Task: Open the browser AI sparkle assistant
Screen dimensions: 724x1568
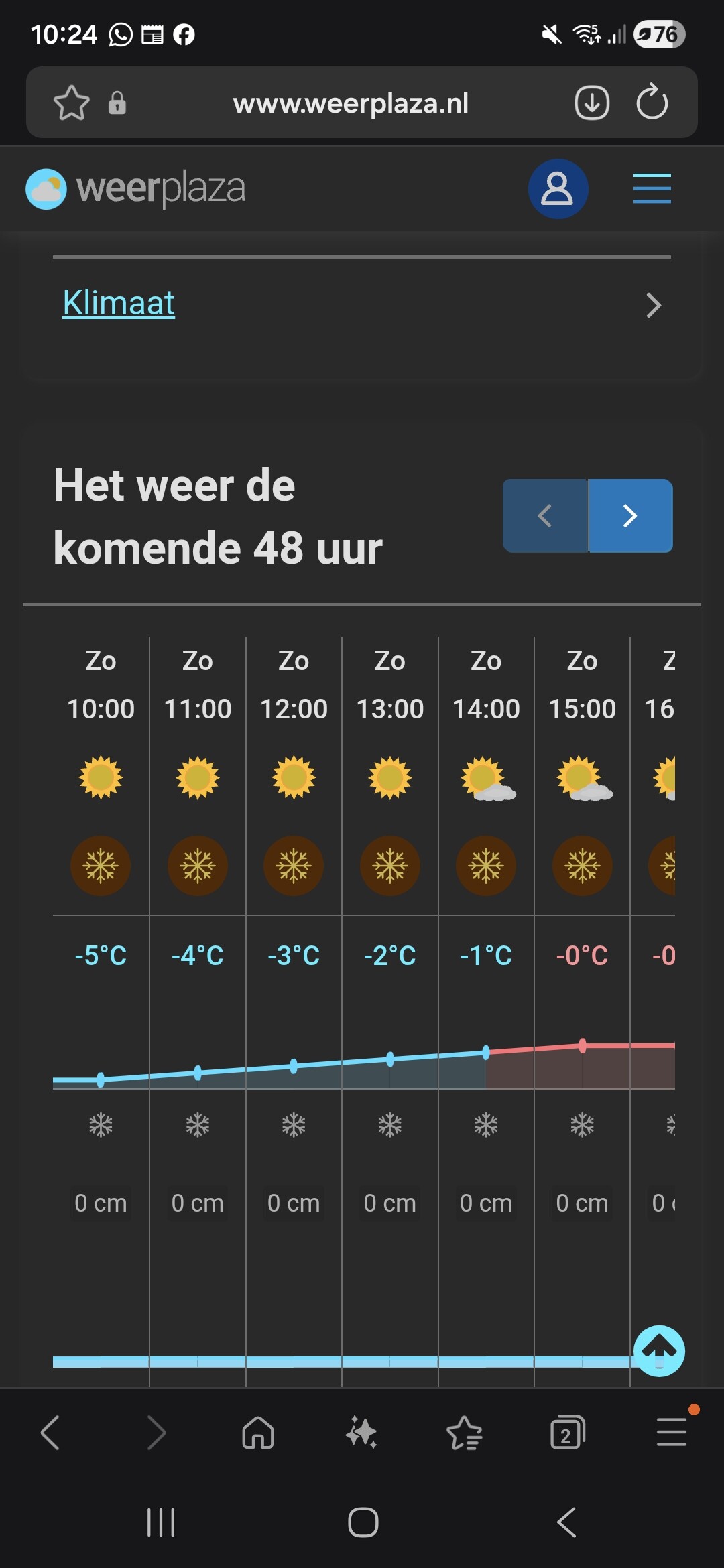Action: 361,1433
